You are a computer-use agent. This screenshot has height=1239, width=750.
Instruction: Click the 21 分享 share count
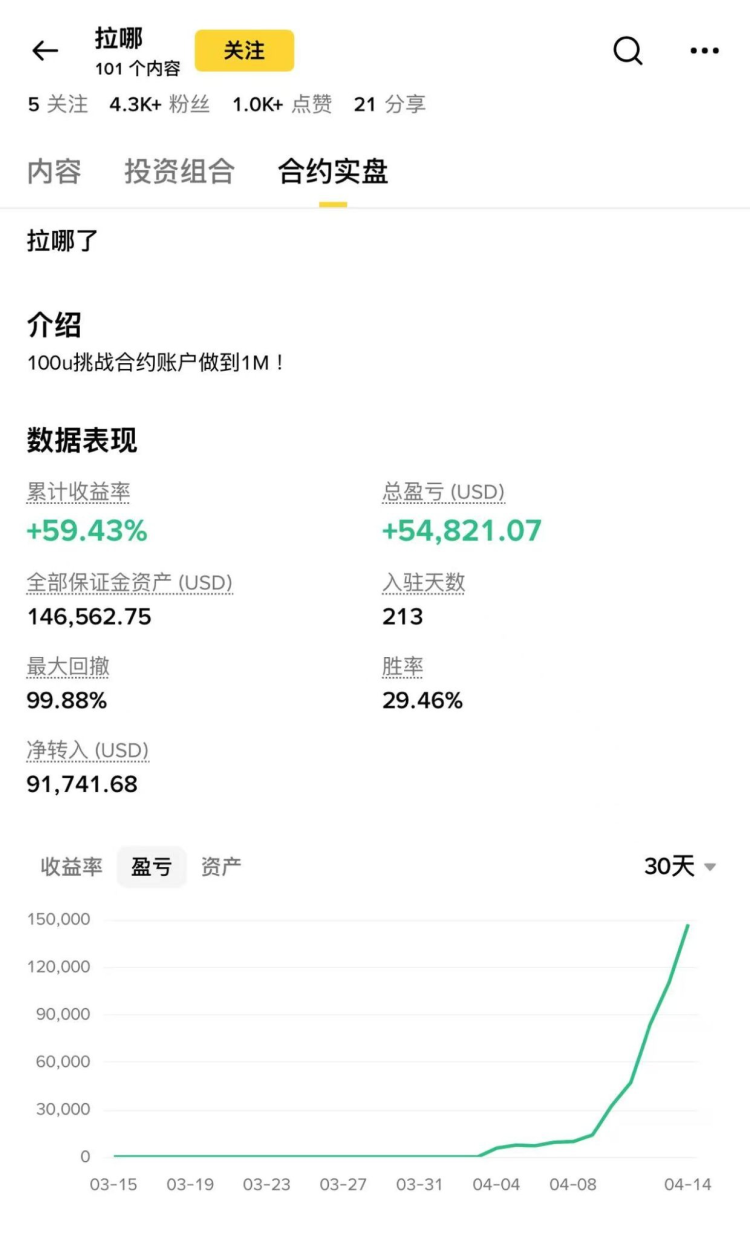pyautogui.click(x=390, y=104)
